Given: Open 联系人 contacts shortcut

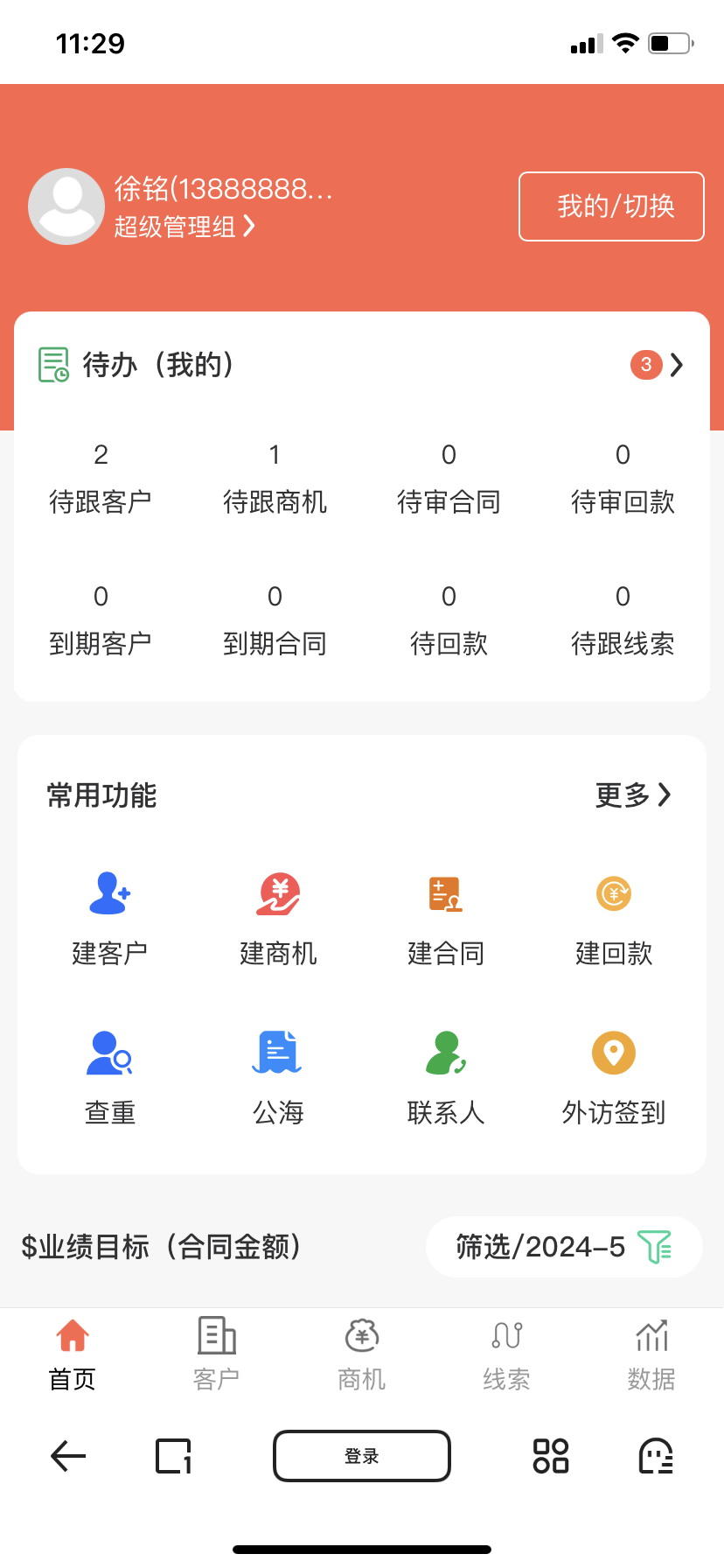Looking at the screenshot, I should (446, 1078).
